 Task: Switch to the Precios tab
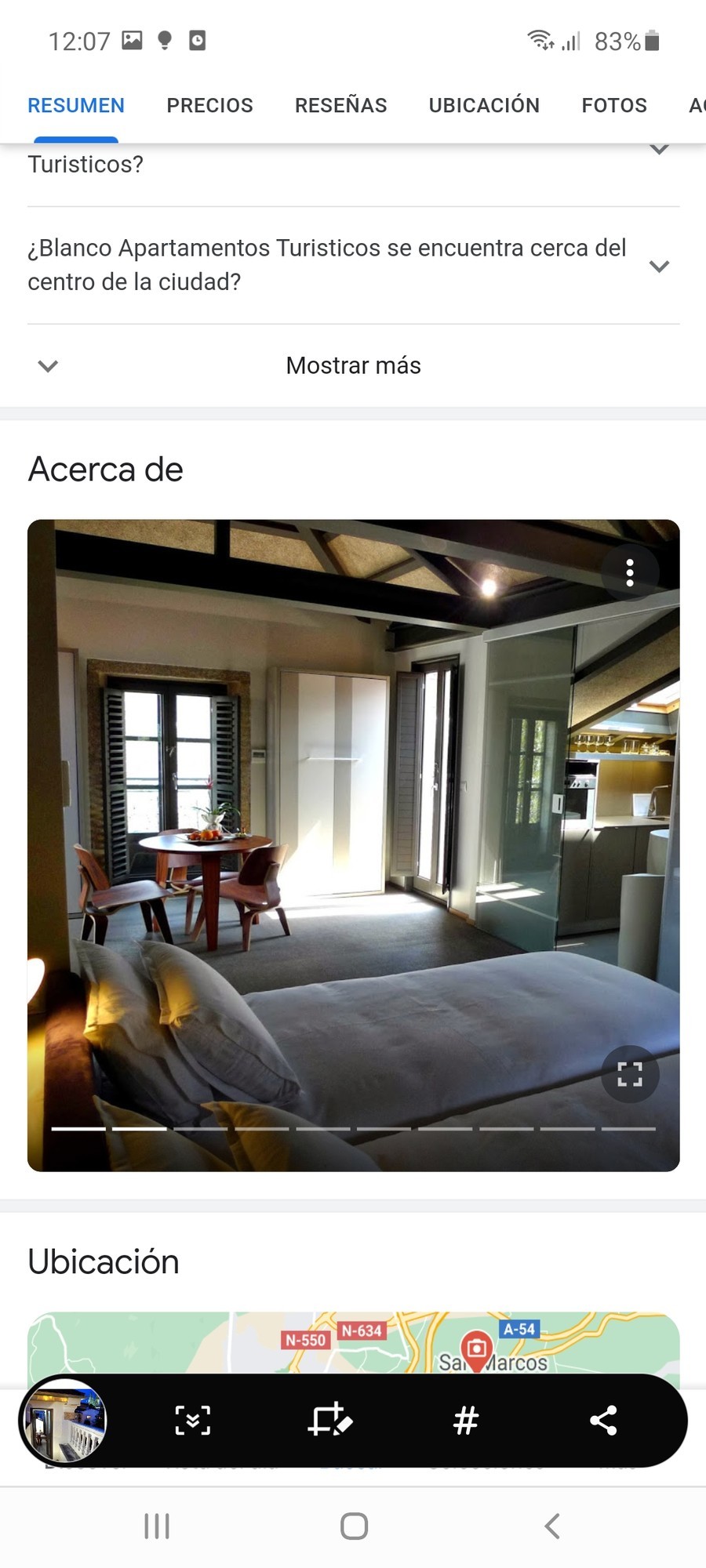(209, 106)
